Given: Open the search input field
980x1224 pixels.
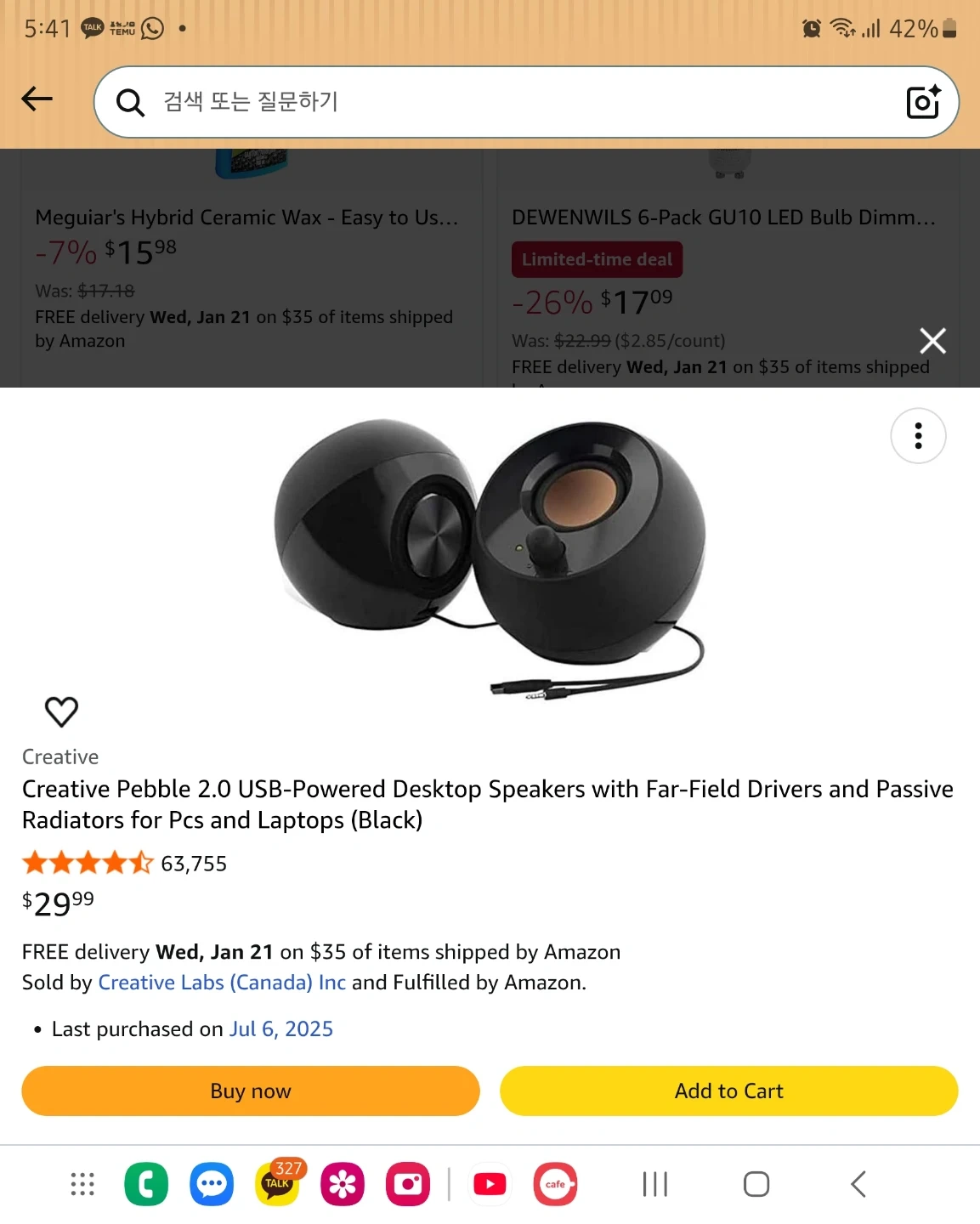Looking at the screenshot, I should pyautogui.click(x=510, y=102).
